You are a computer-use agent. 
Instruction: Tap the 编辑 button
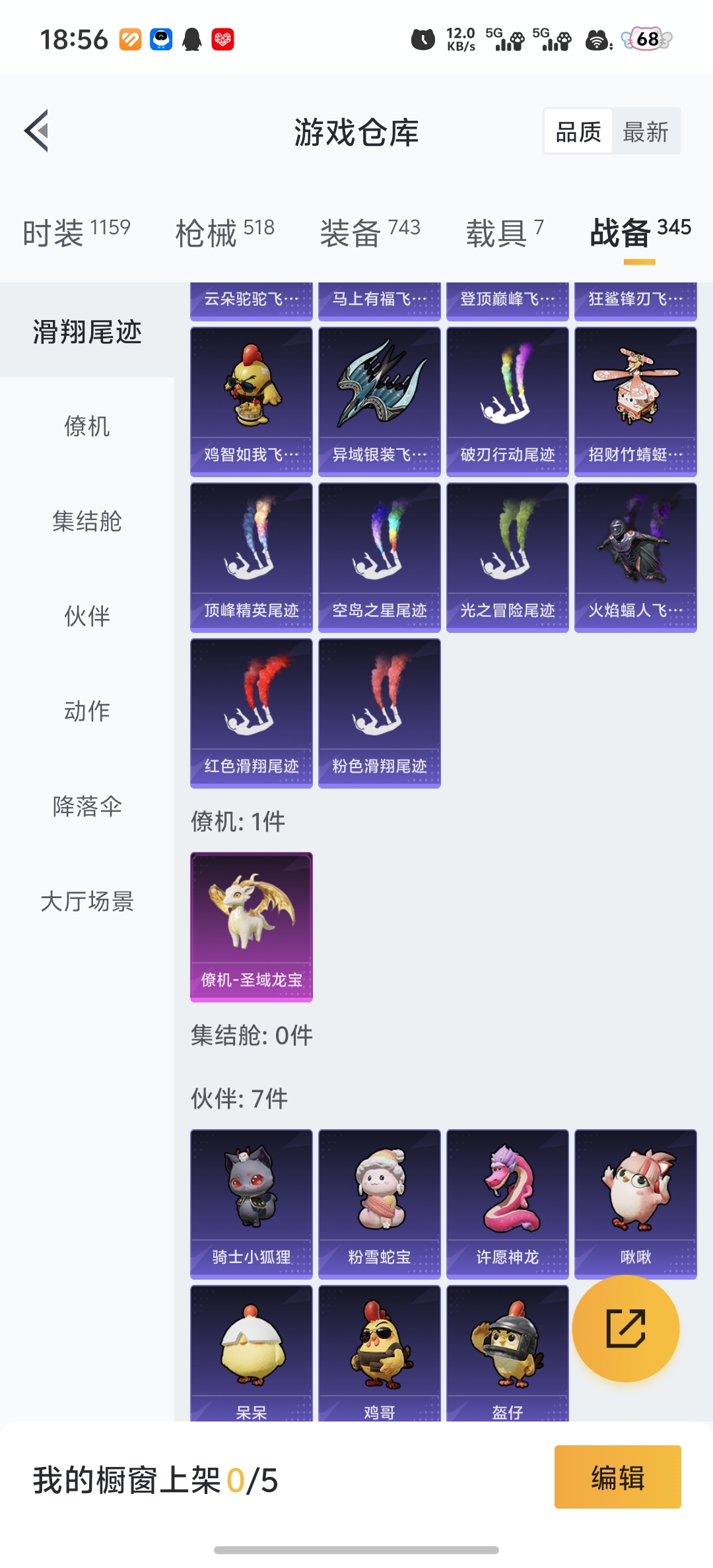coord(618,1478)
